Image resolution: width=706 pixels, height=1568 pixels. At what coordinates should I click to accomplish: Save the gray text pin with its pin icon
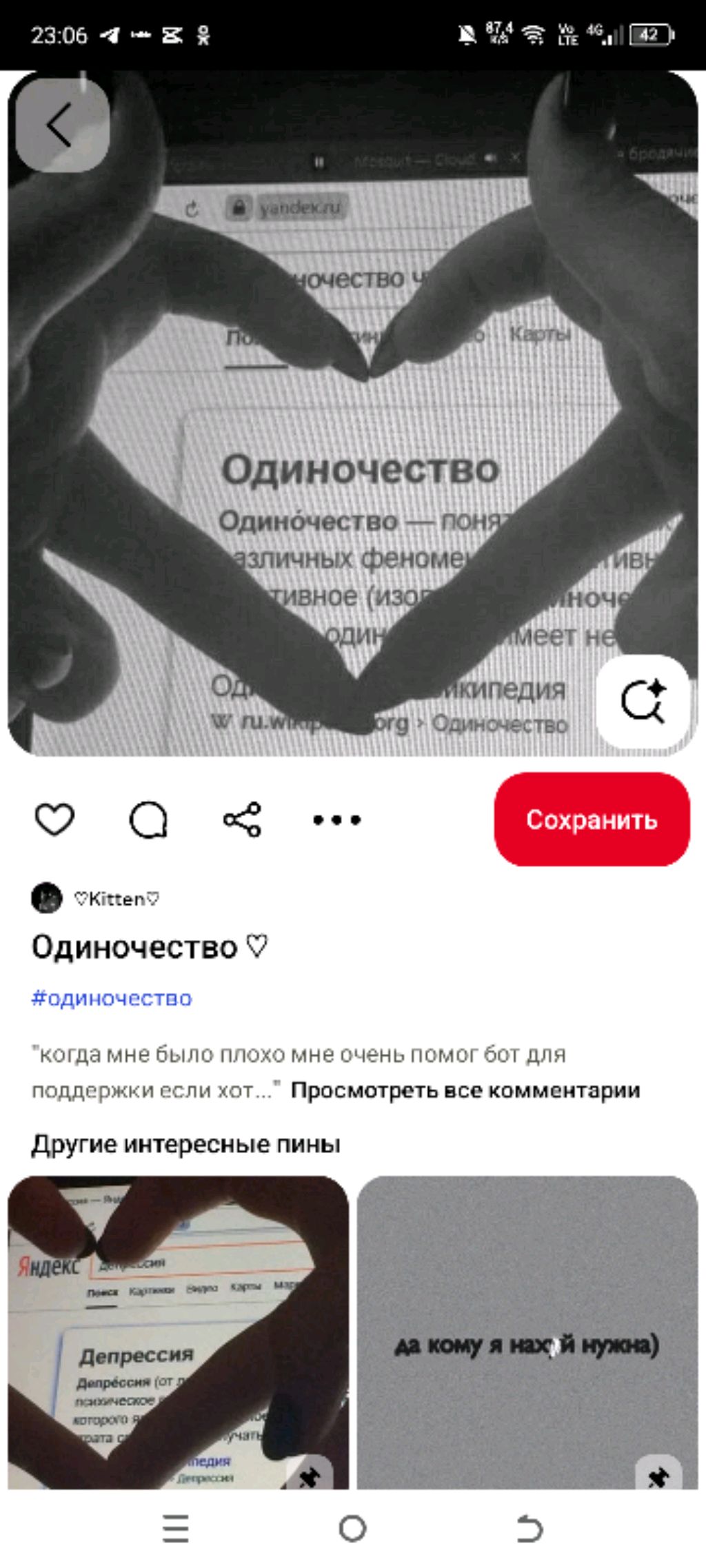(x=658, y=1476)
